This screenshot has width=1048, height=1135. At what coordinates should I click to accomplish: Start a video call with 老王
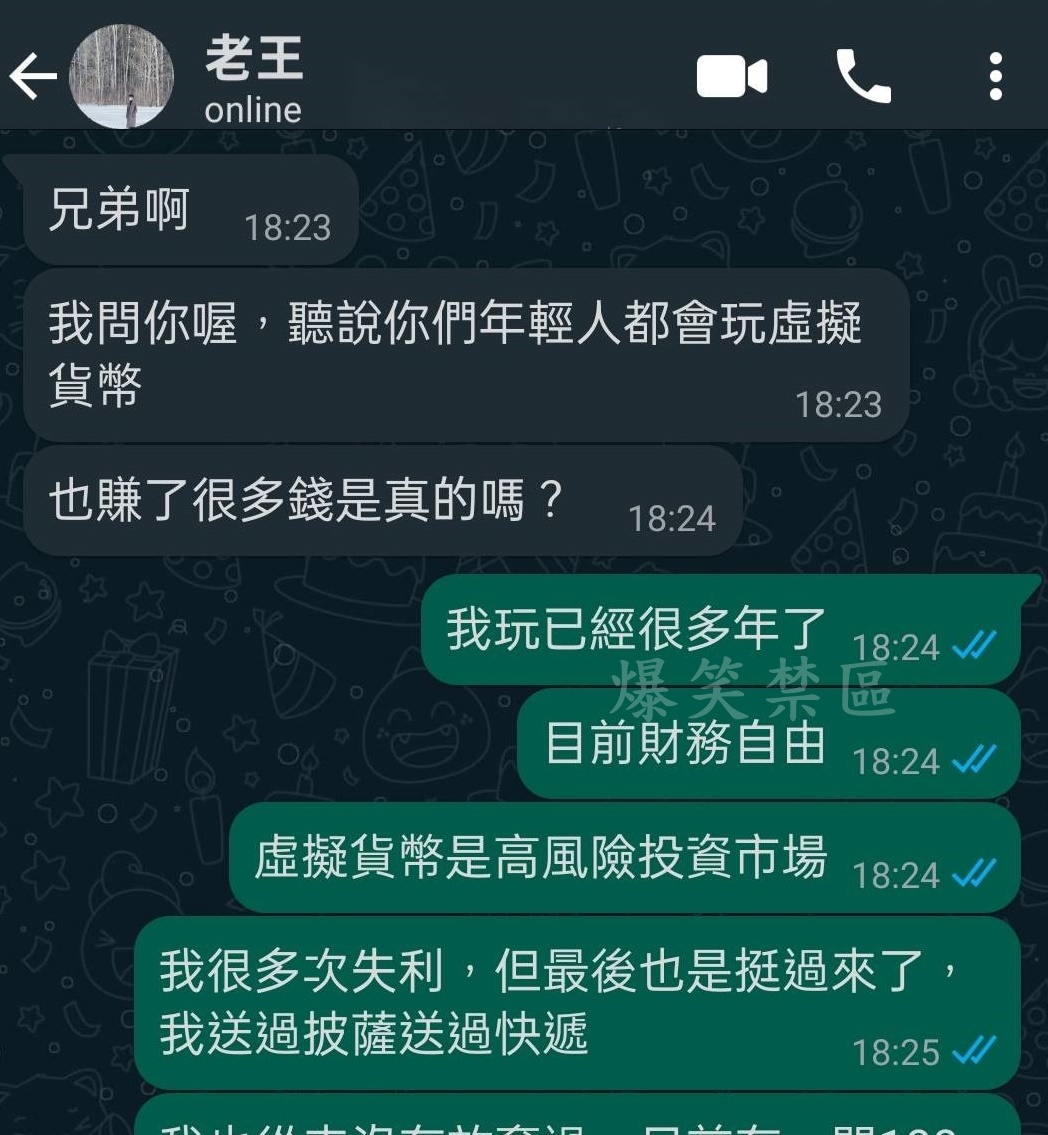point(731,78)
